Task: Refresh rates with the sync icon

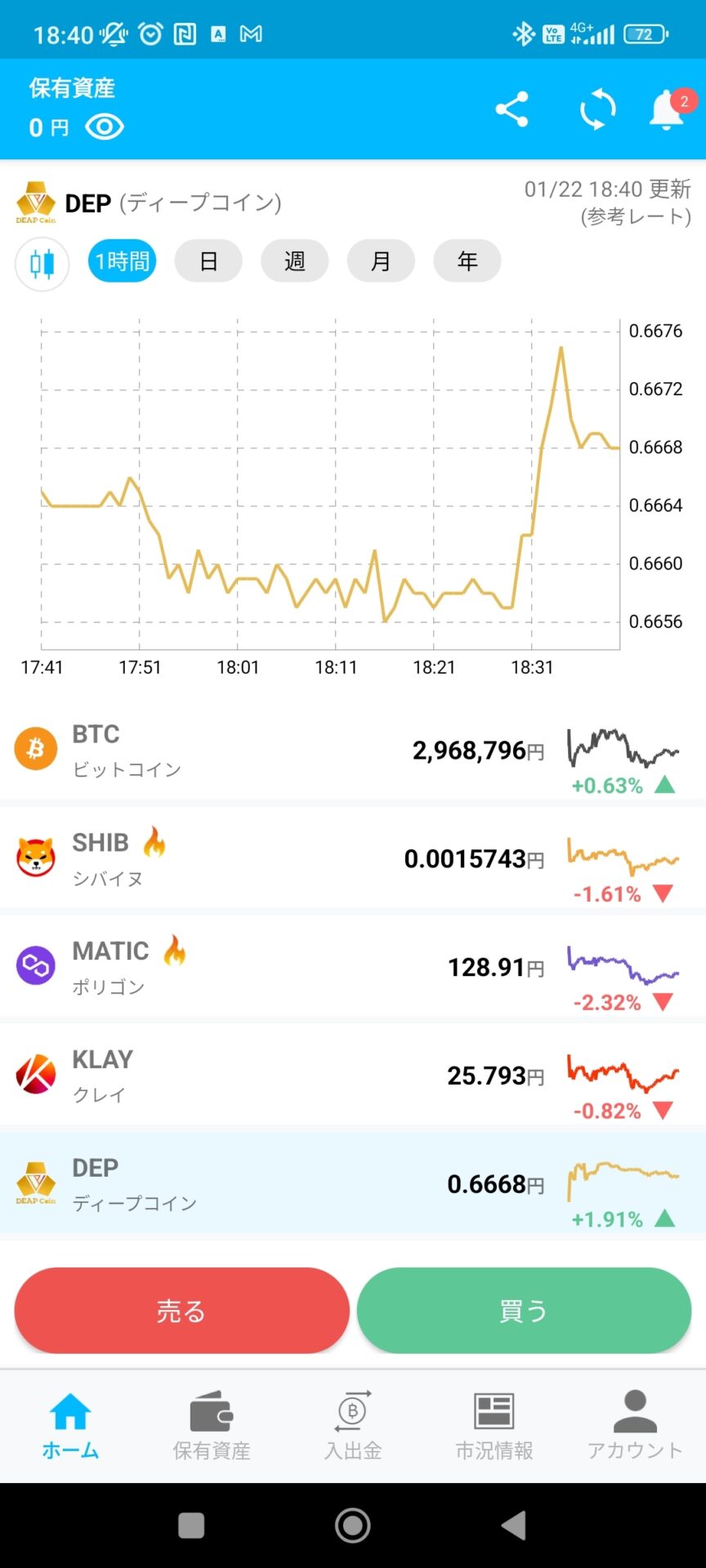Action: (597, 109)
